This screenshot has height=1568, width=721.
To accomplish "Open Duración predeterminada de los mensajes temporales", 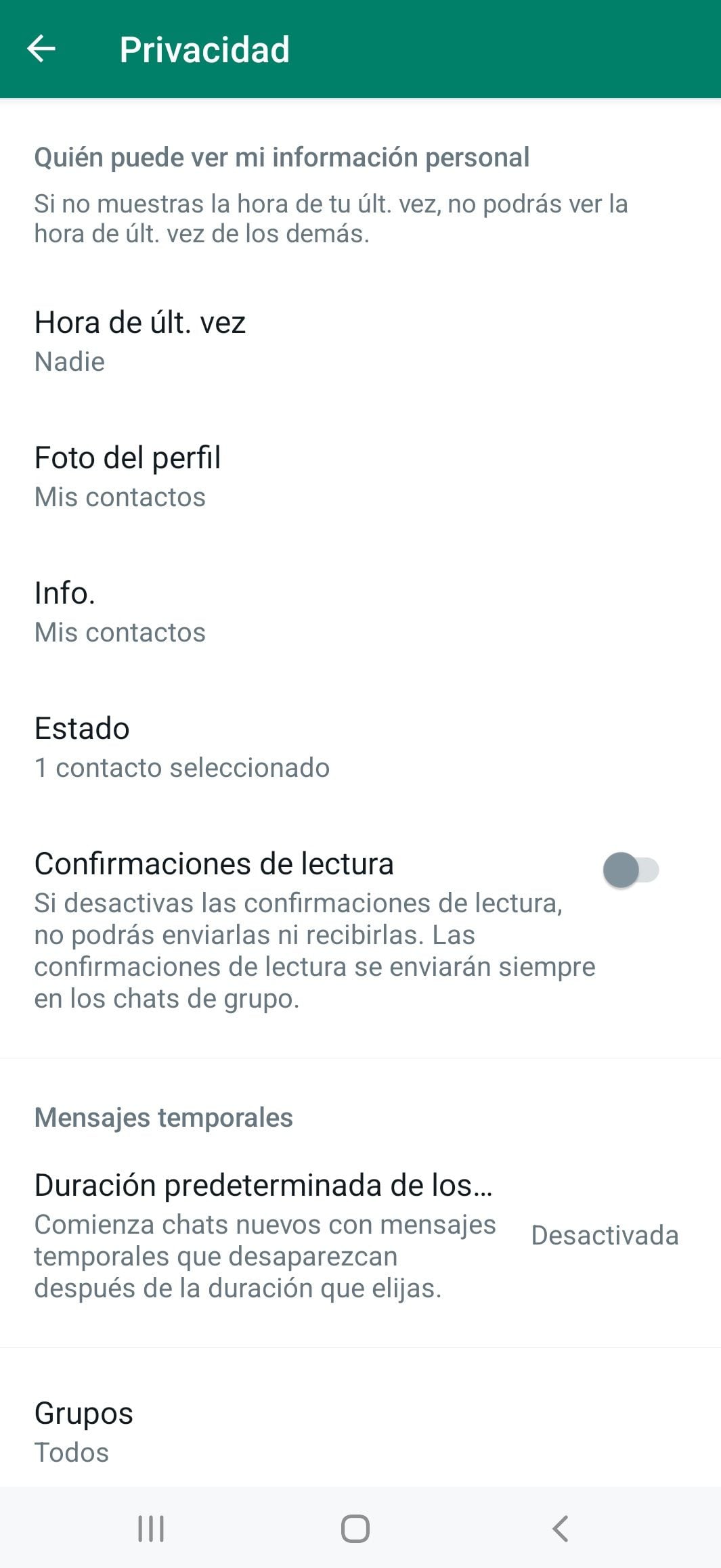I will pyautogui.click(x=264, y=1234).
